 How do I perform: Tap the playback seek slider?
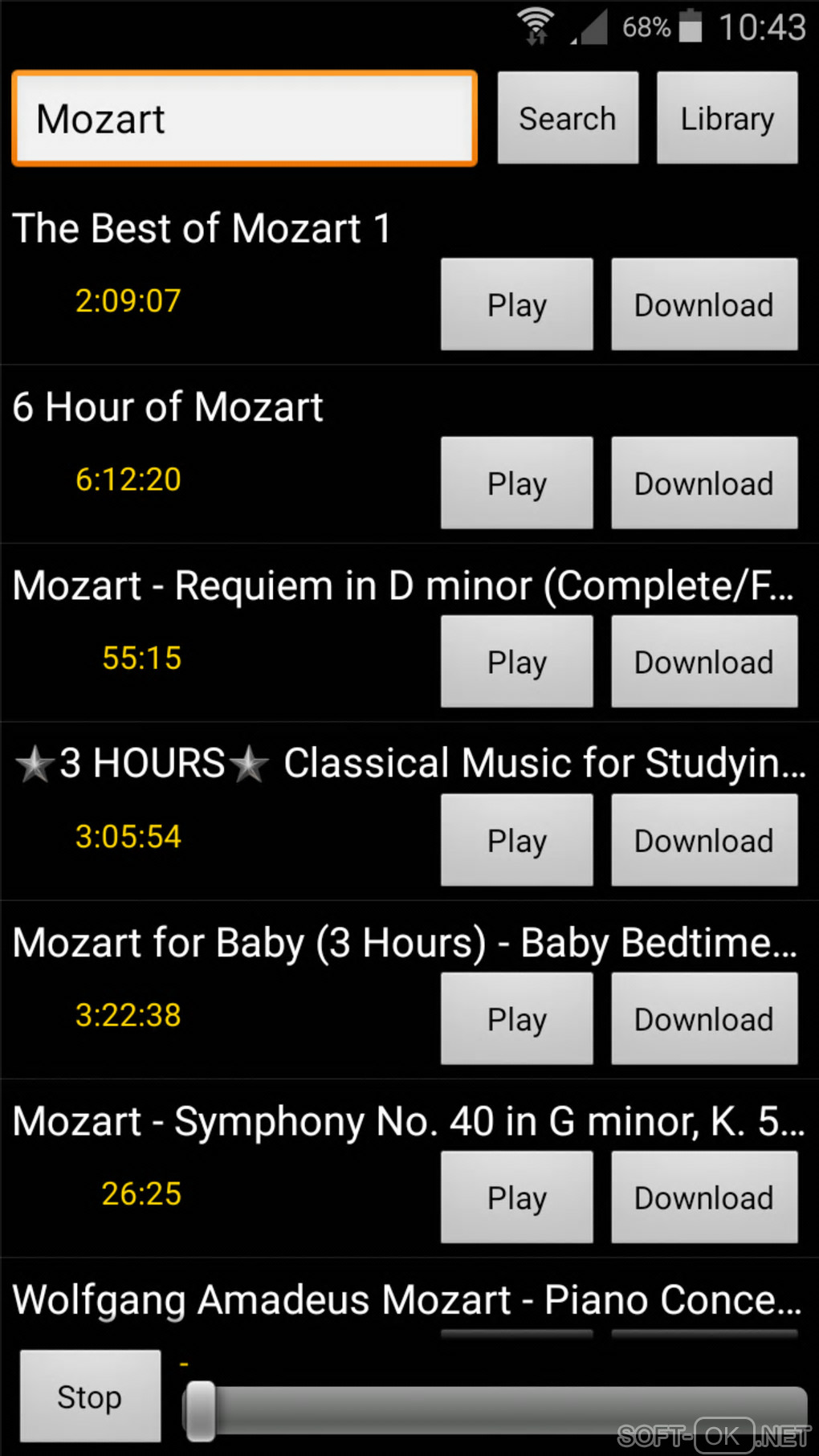click(495, 1410)
